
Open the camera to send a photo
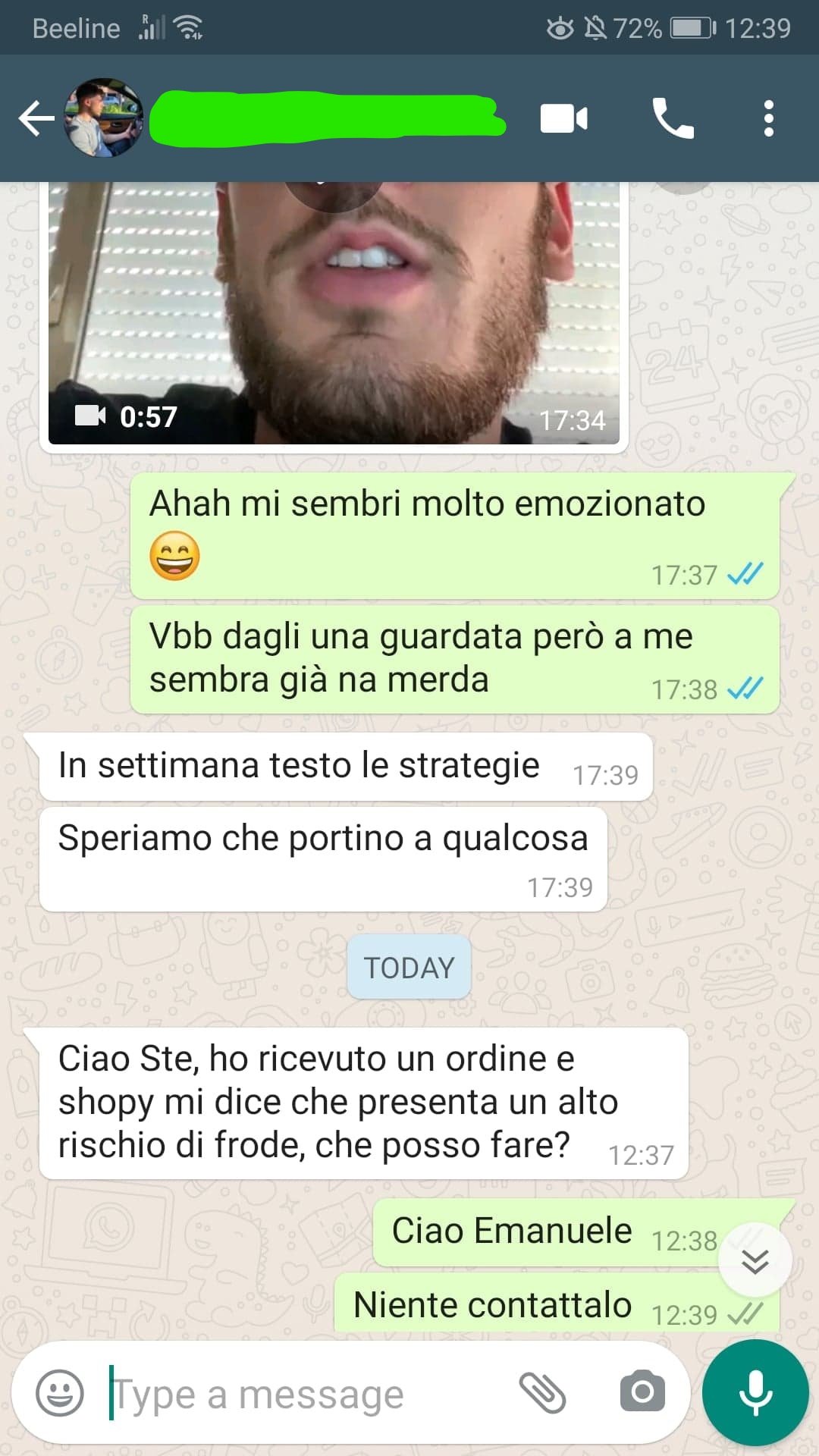tap(642, 1392)
